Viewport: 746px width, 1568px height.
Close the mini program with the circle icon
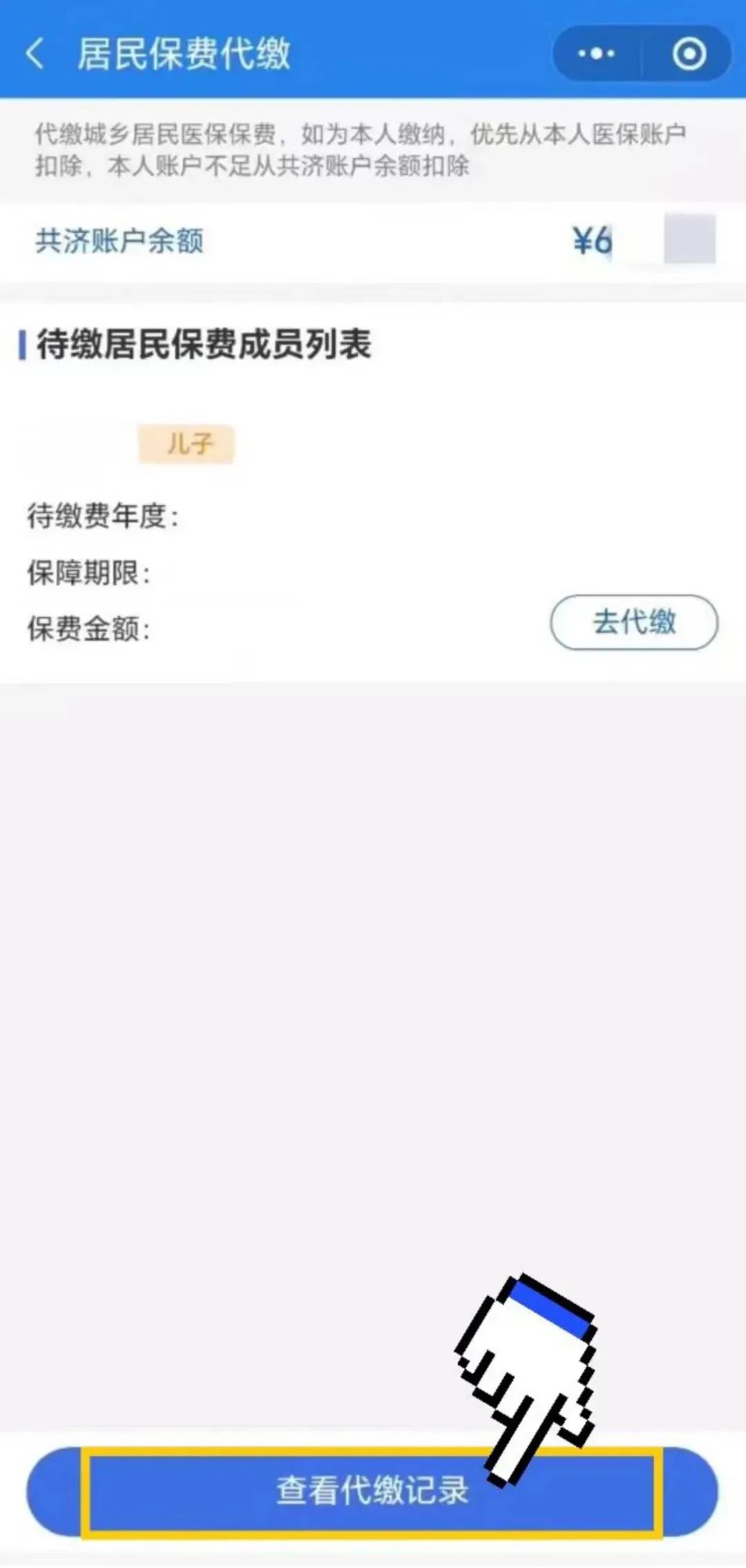point(689,53)
